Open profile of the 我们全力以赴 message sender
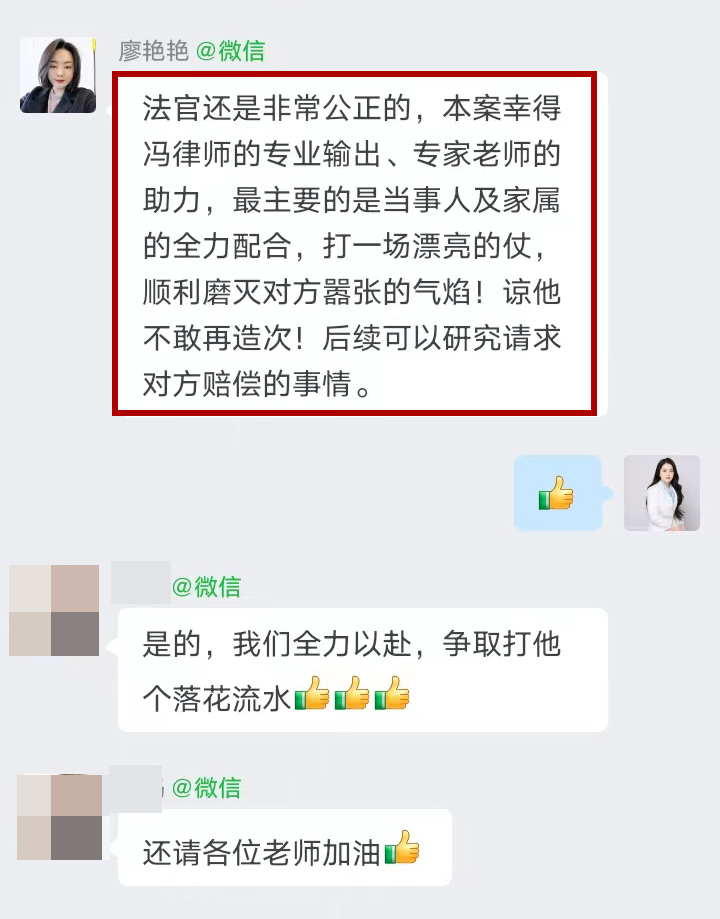The image size is (720, 919). 54,610
